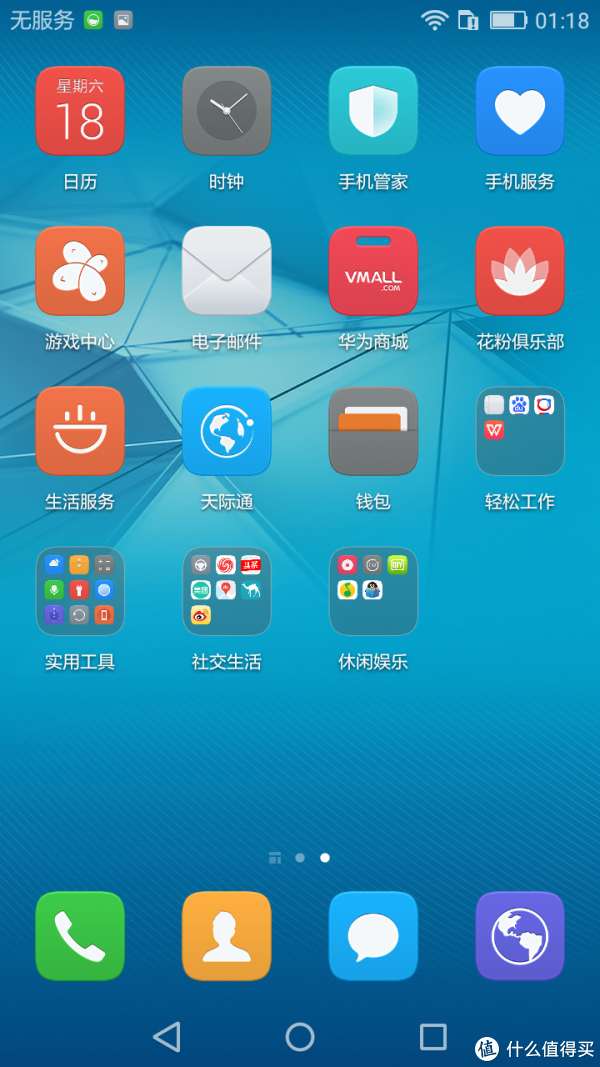Expand the 轻松工作 folder
The image size is (600, 1067).
pos(520,431)
